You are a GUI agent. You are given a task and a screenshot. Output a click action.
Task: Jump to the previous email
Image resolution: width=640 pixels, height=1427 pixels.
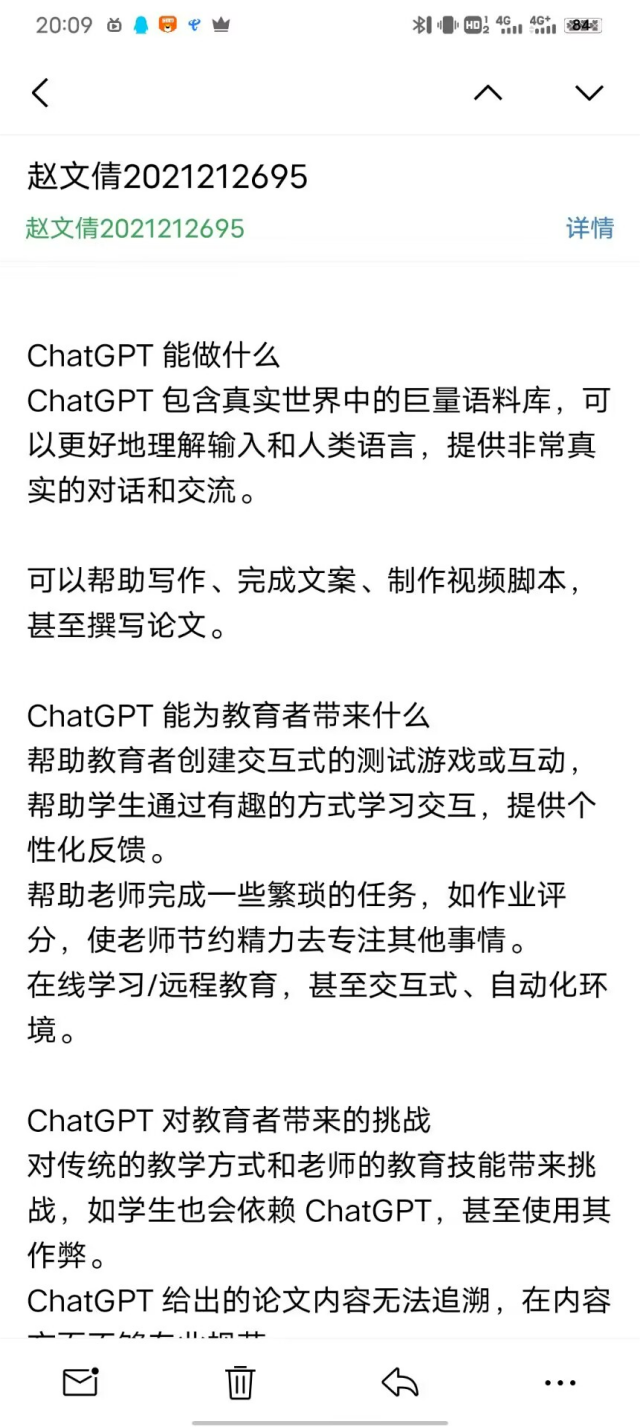(x=488, y=93)
